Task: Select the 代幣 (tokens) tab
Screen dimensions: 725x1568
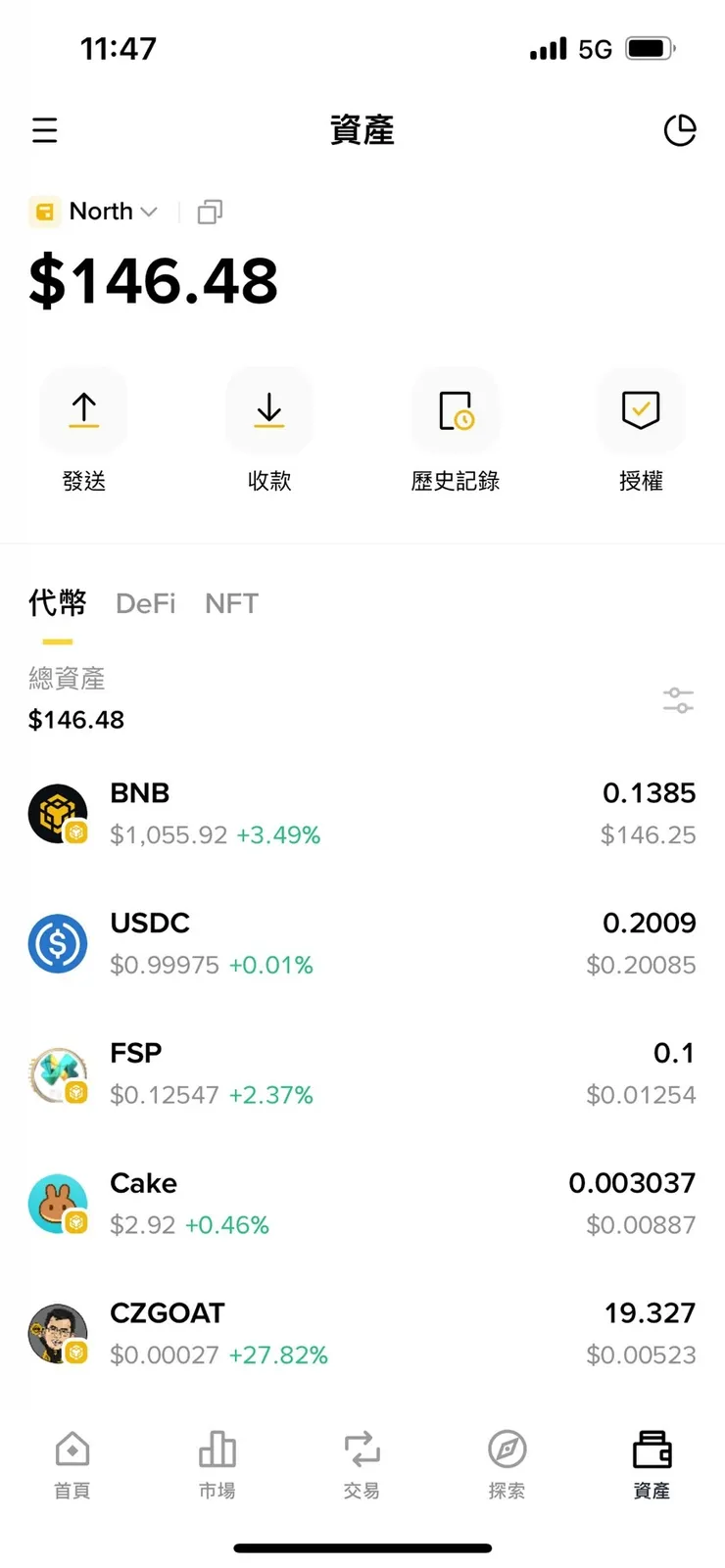Action: tap(58, 603)
